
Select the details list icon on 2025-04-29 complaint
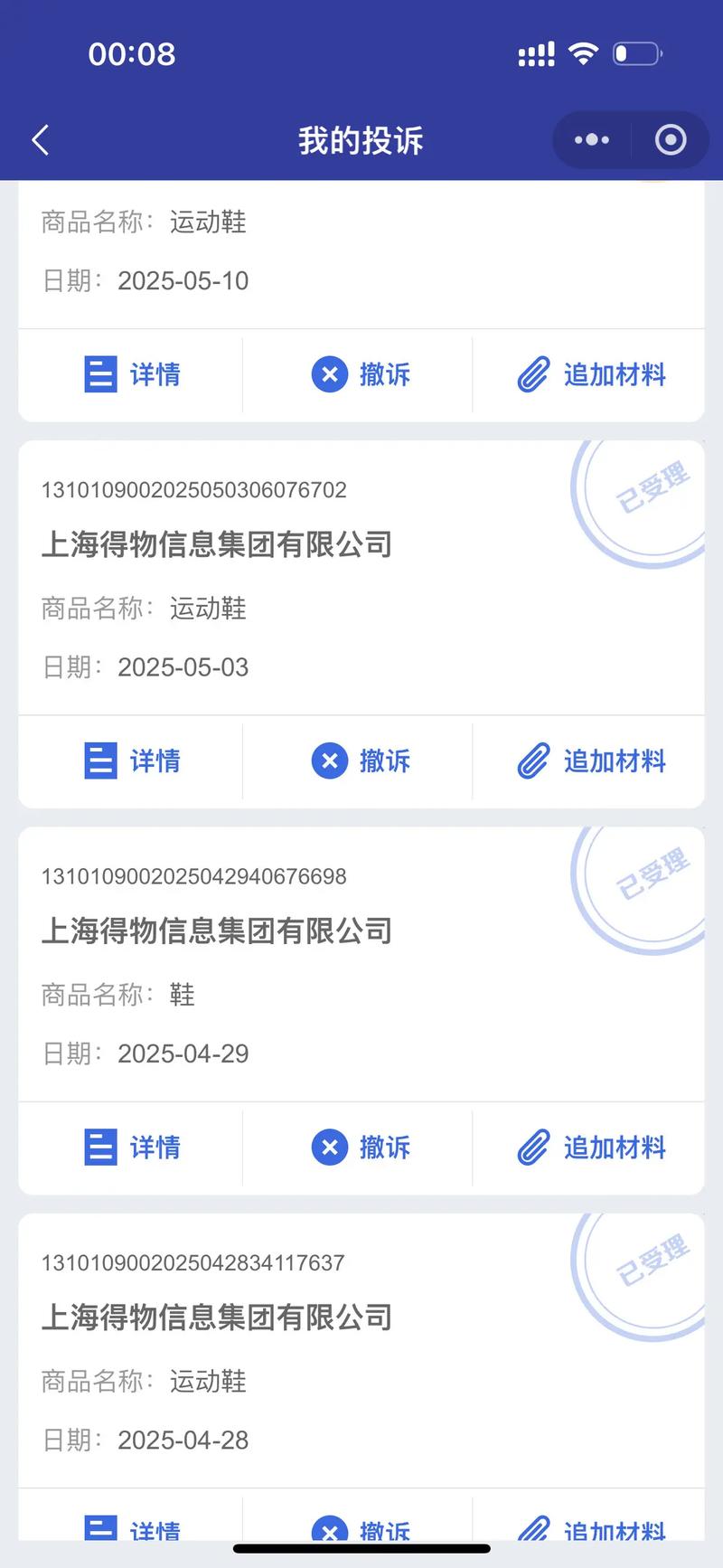pos(100,1148)
